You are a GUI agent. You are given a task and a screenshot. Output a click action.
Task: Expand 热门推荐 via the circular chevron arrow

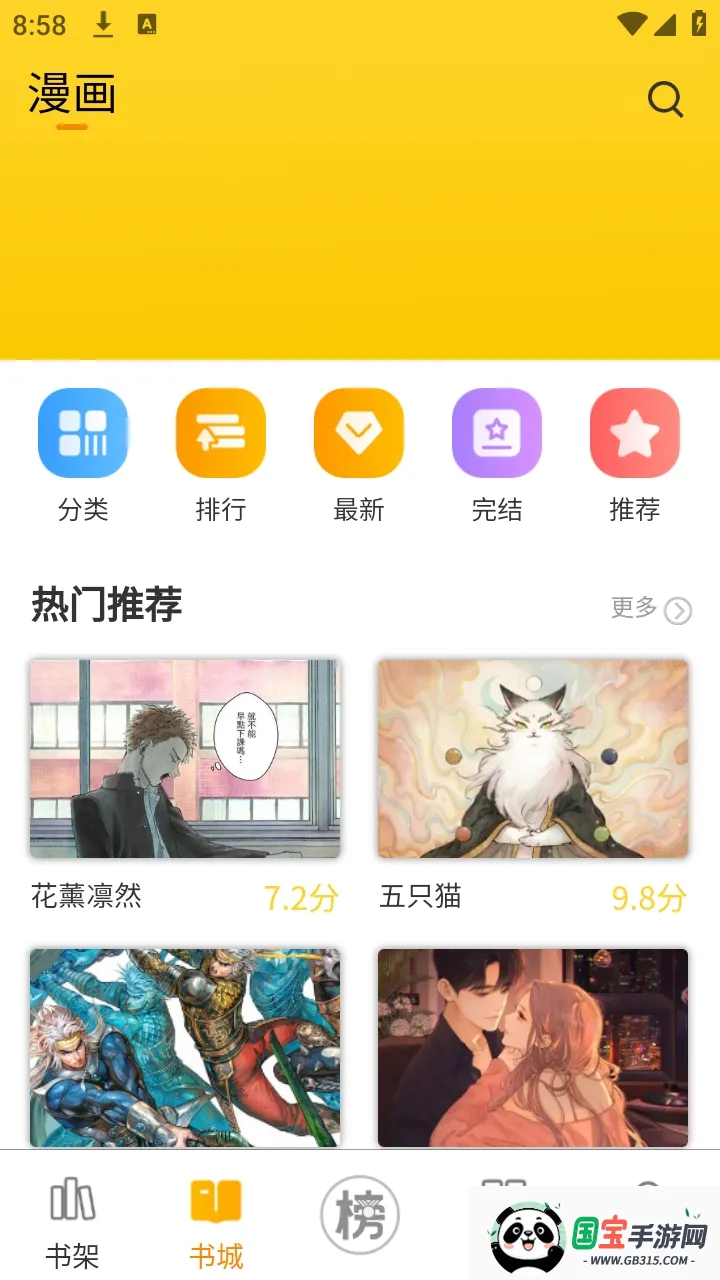click(675, 609)
